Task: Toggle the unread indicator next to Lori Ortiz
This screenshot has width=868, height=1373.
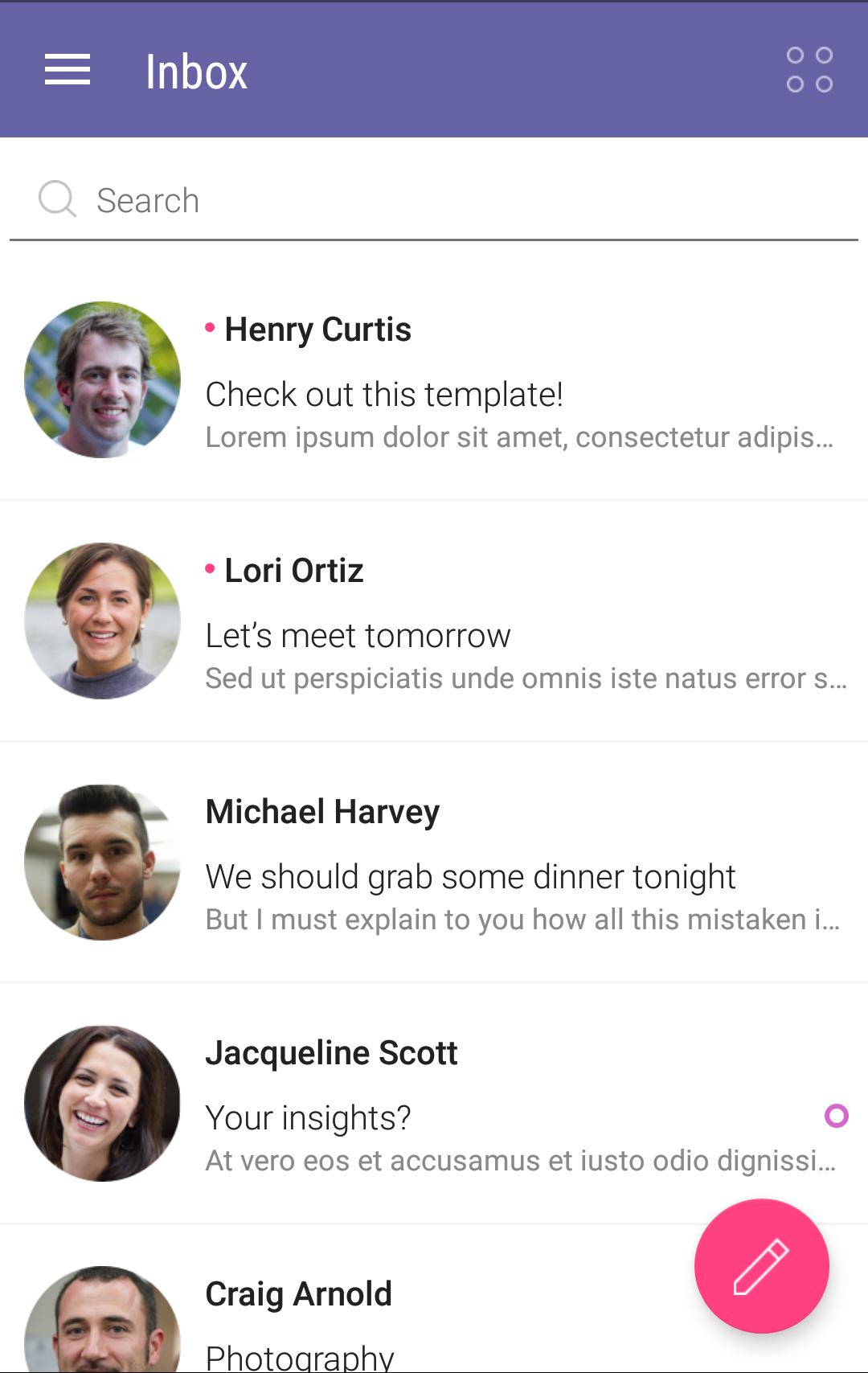Action: pos(210,568)
